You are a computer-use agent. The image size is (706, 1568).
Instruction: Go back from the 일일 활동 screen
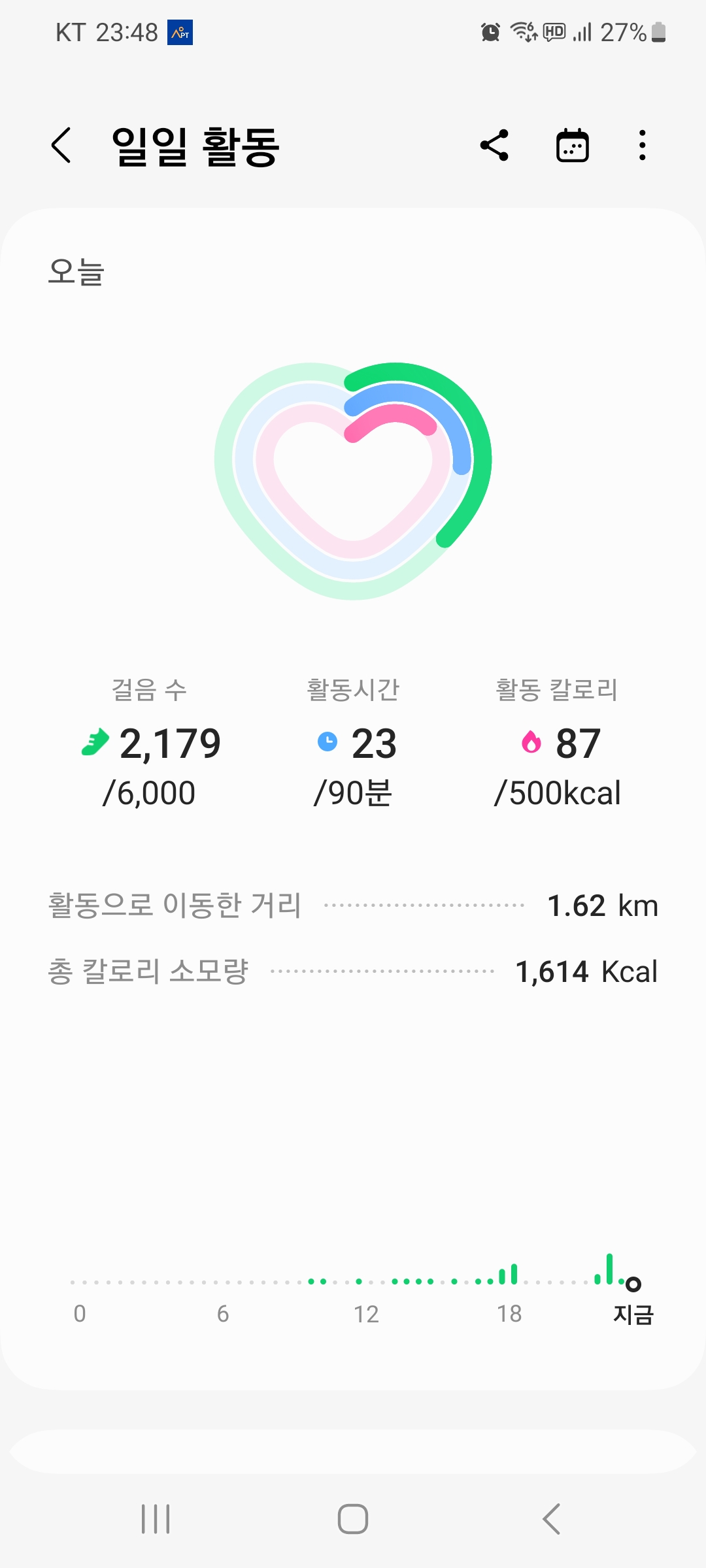[61, 145]
